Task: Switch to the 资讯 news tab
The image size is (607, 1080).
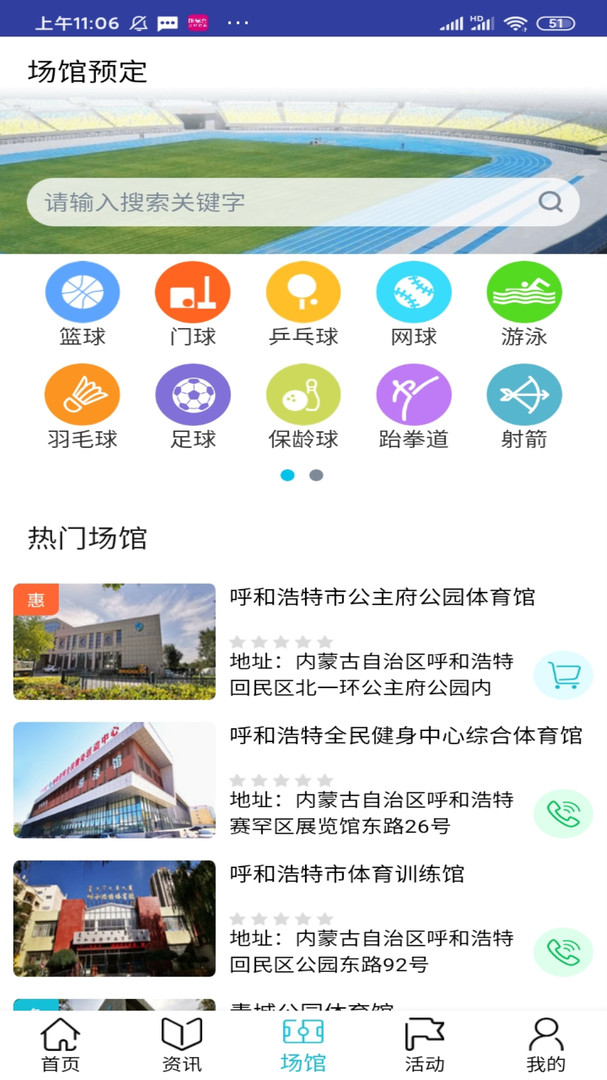Action: click(182, 1044)
